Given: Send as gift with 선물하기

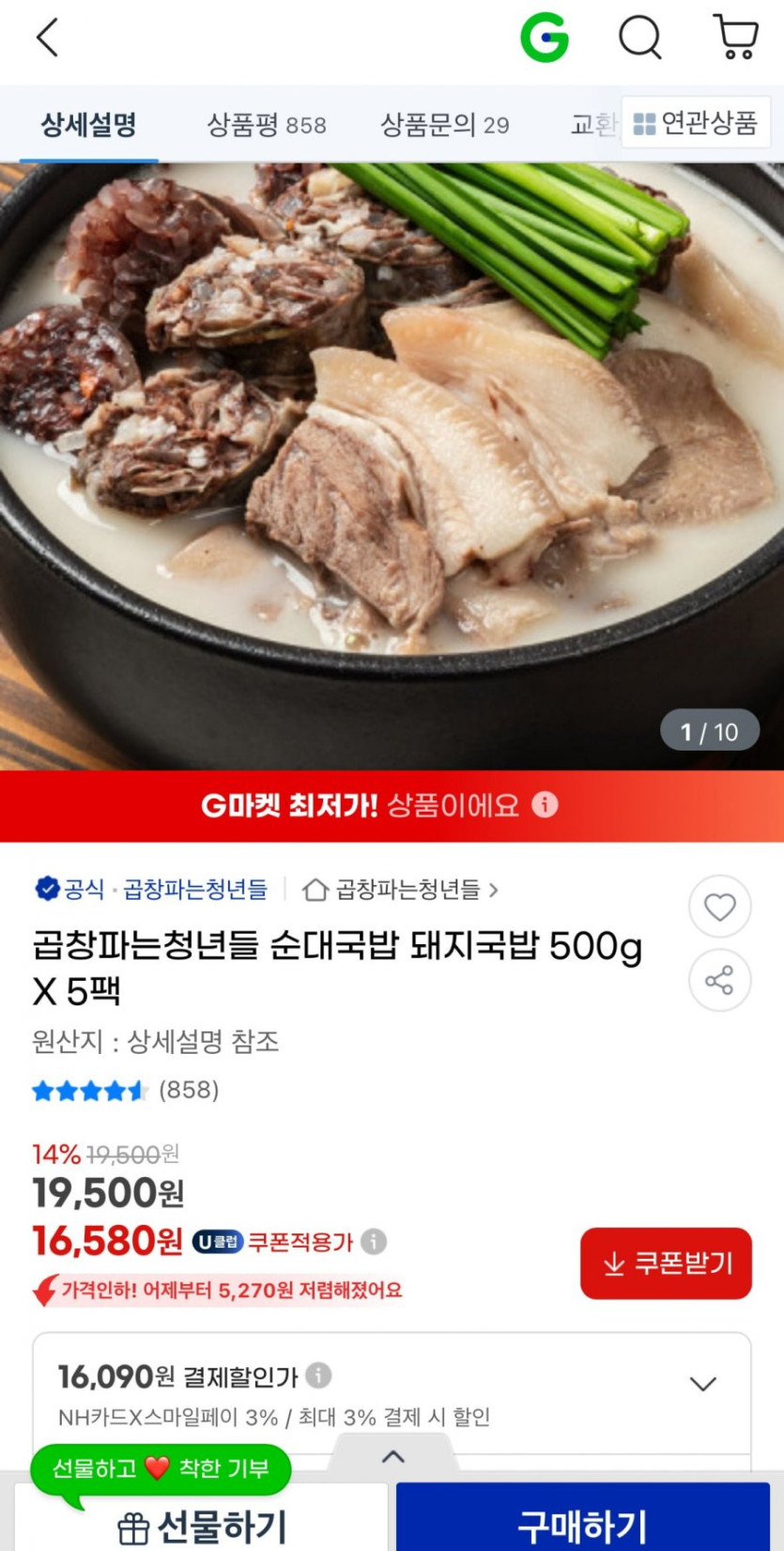Looking at the screenshot, I should (x=202, y=1526).
